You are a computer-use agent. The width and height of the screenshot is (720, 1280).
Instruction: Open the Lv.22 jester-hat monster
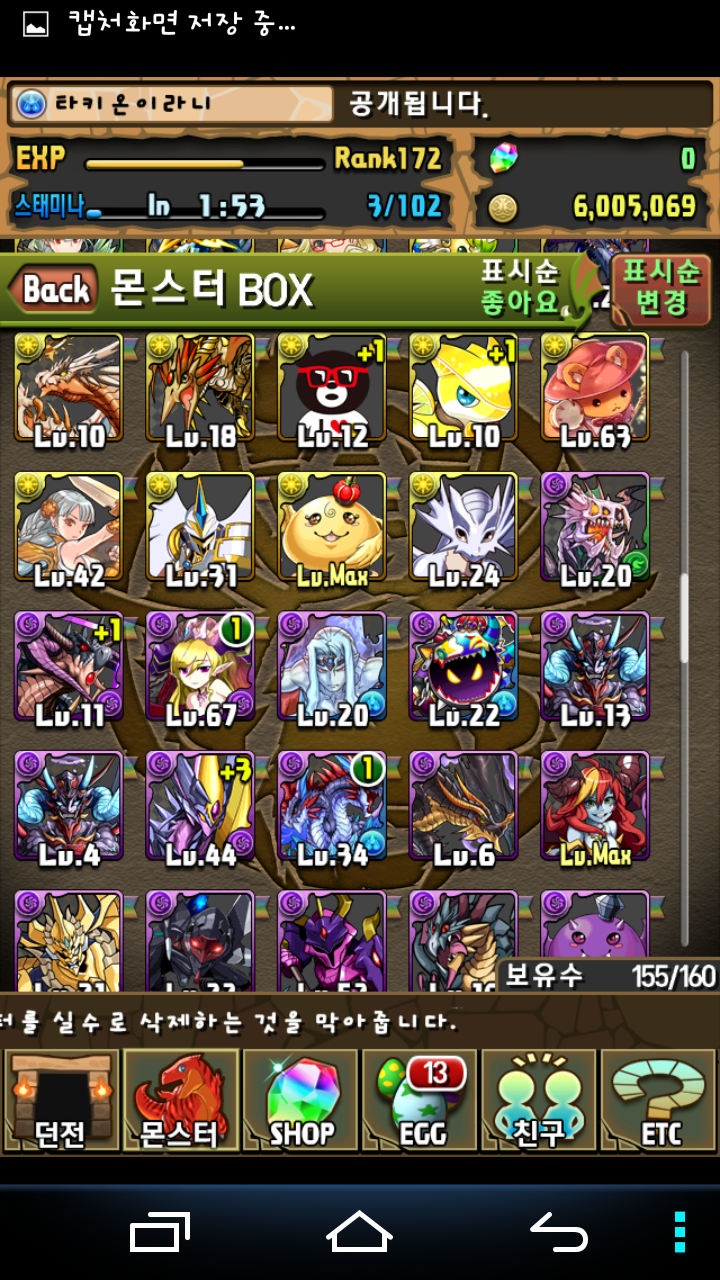464,666
